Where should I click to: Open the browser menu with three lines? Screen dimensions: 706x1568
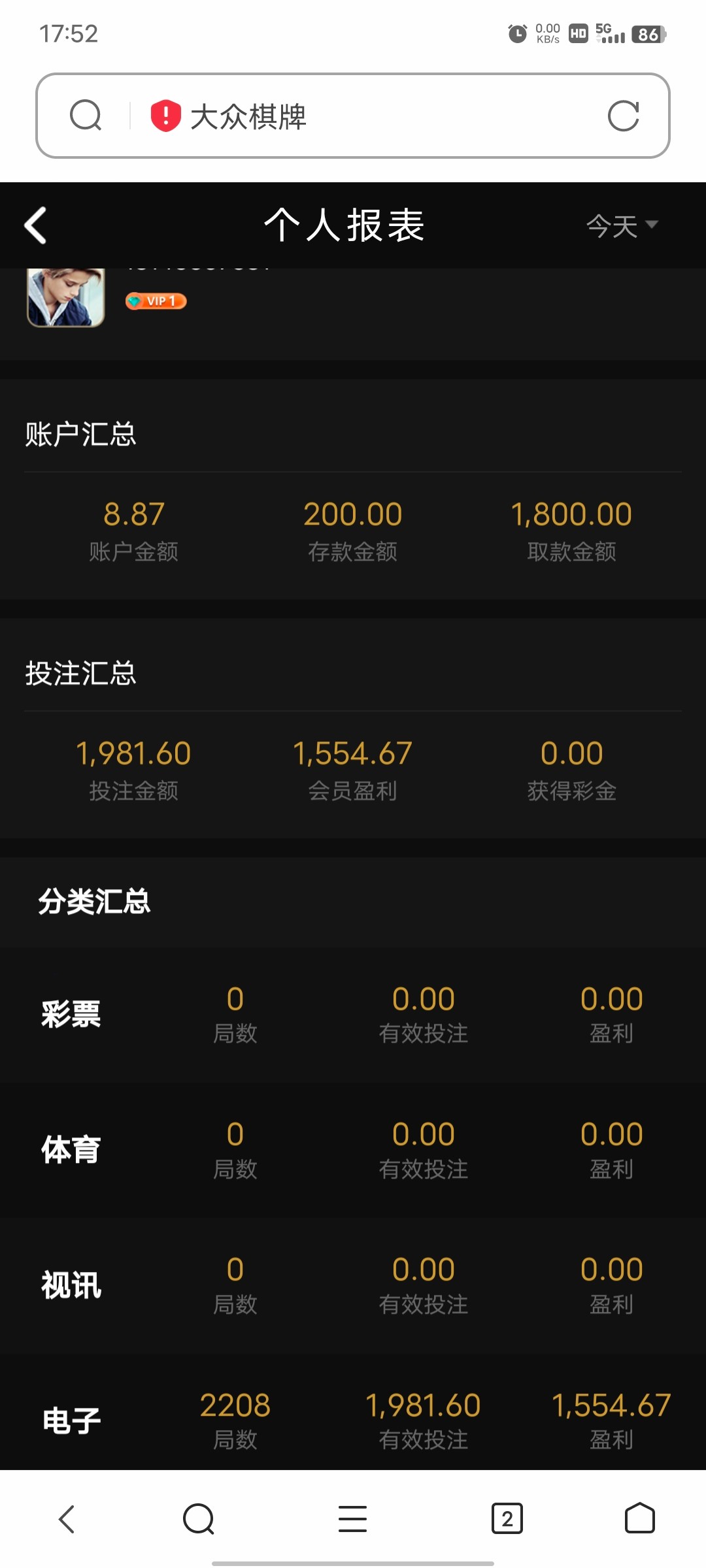[x=352, y=1518]
